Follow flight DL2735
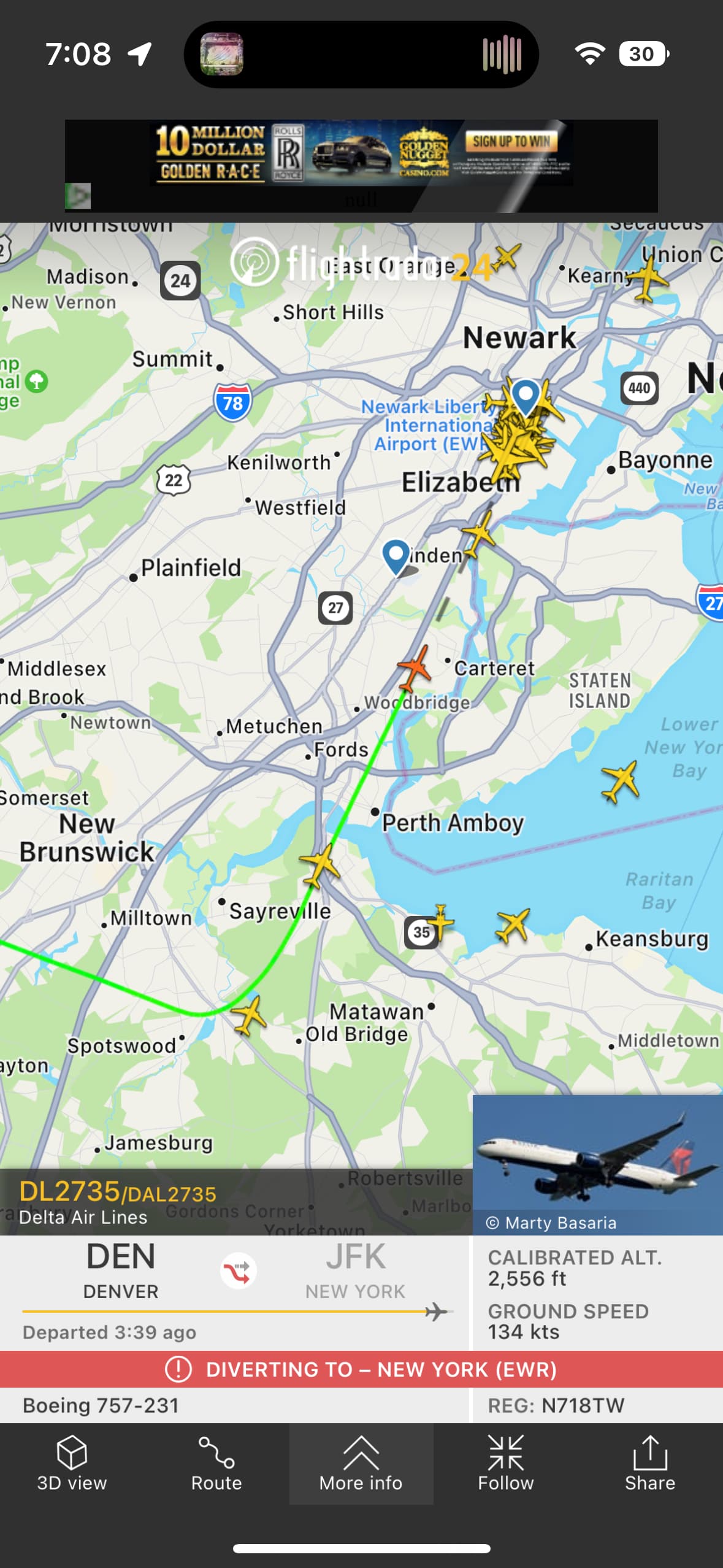Image resolution: width=723 pixels, height=1568 pixels. (505, 1463)
